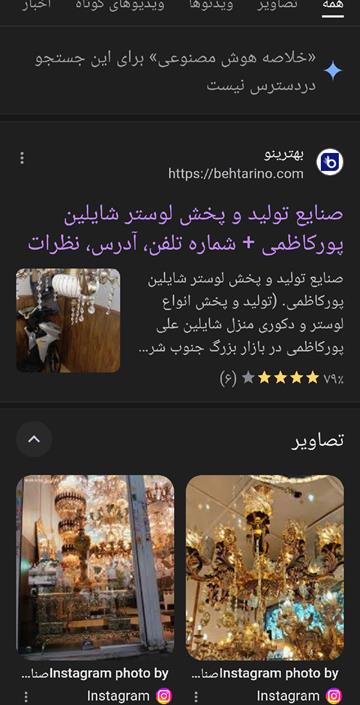Viewport: 360px width, 705px height.
Task: Switch to the تصاویر (Images) tab
Action: pyautogui.click(x=277, y=5)
